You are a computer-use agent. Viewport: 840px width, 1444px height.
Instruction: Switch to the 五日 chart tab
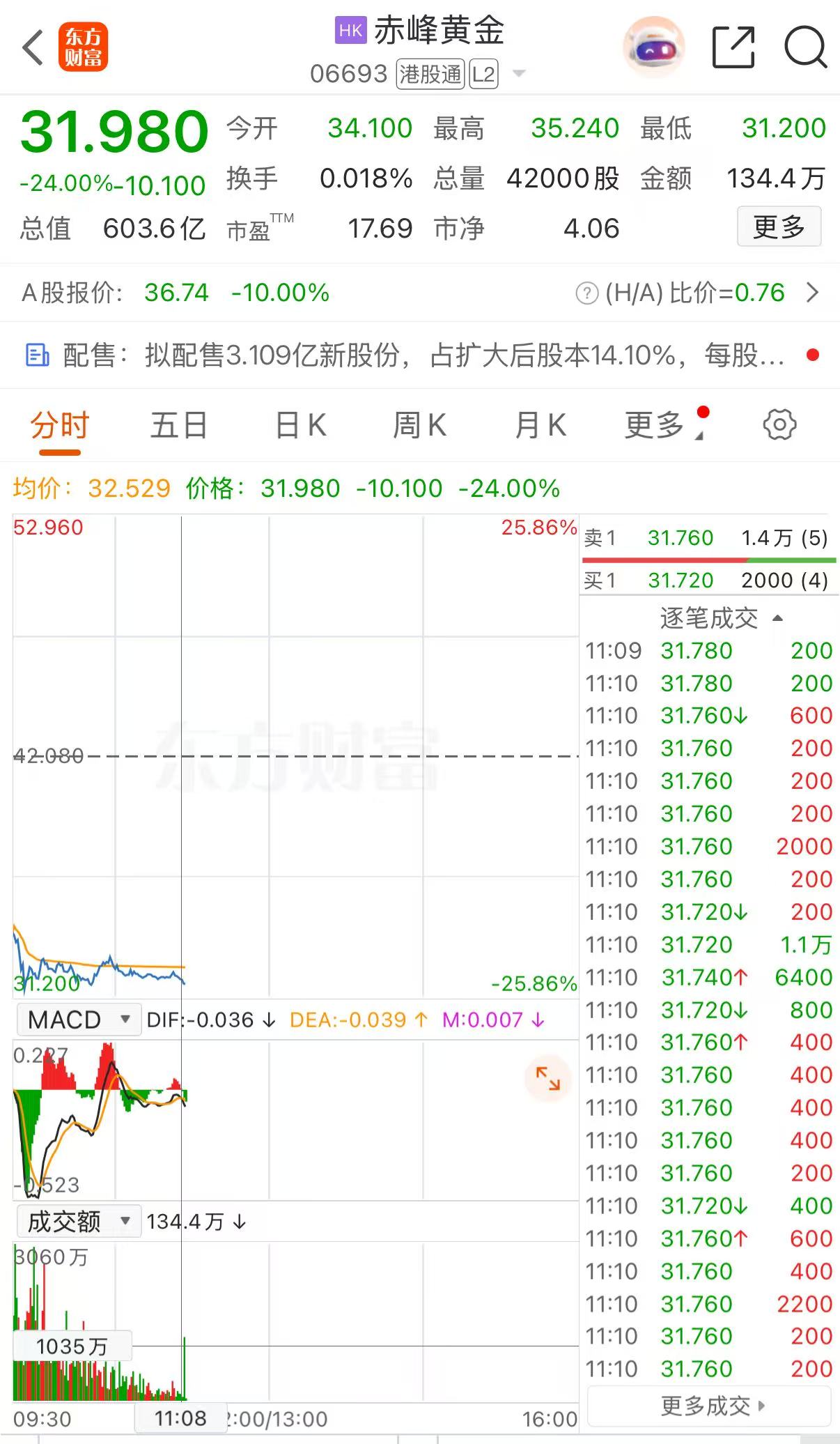(x=178, y=425)
